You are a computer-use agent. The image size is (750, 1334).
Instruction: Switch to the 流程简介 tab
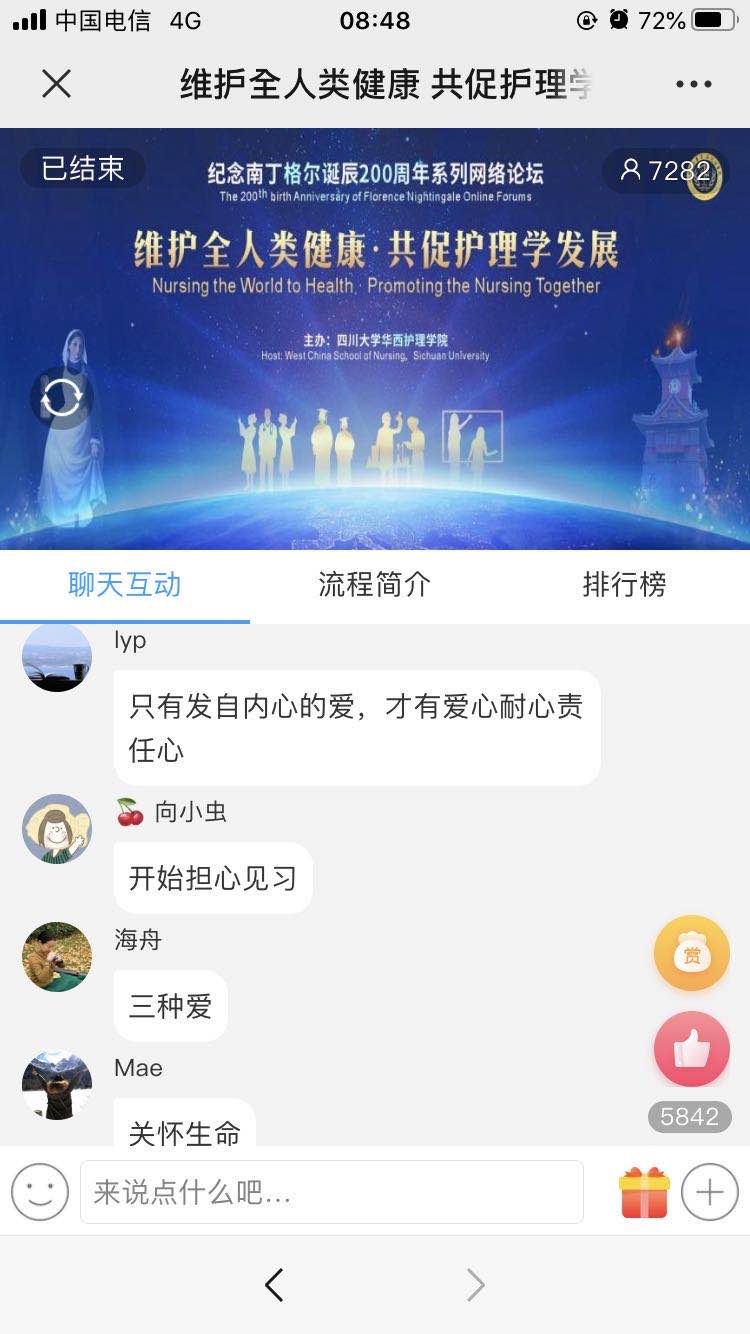(374, 585)
